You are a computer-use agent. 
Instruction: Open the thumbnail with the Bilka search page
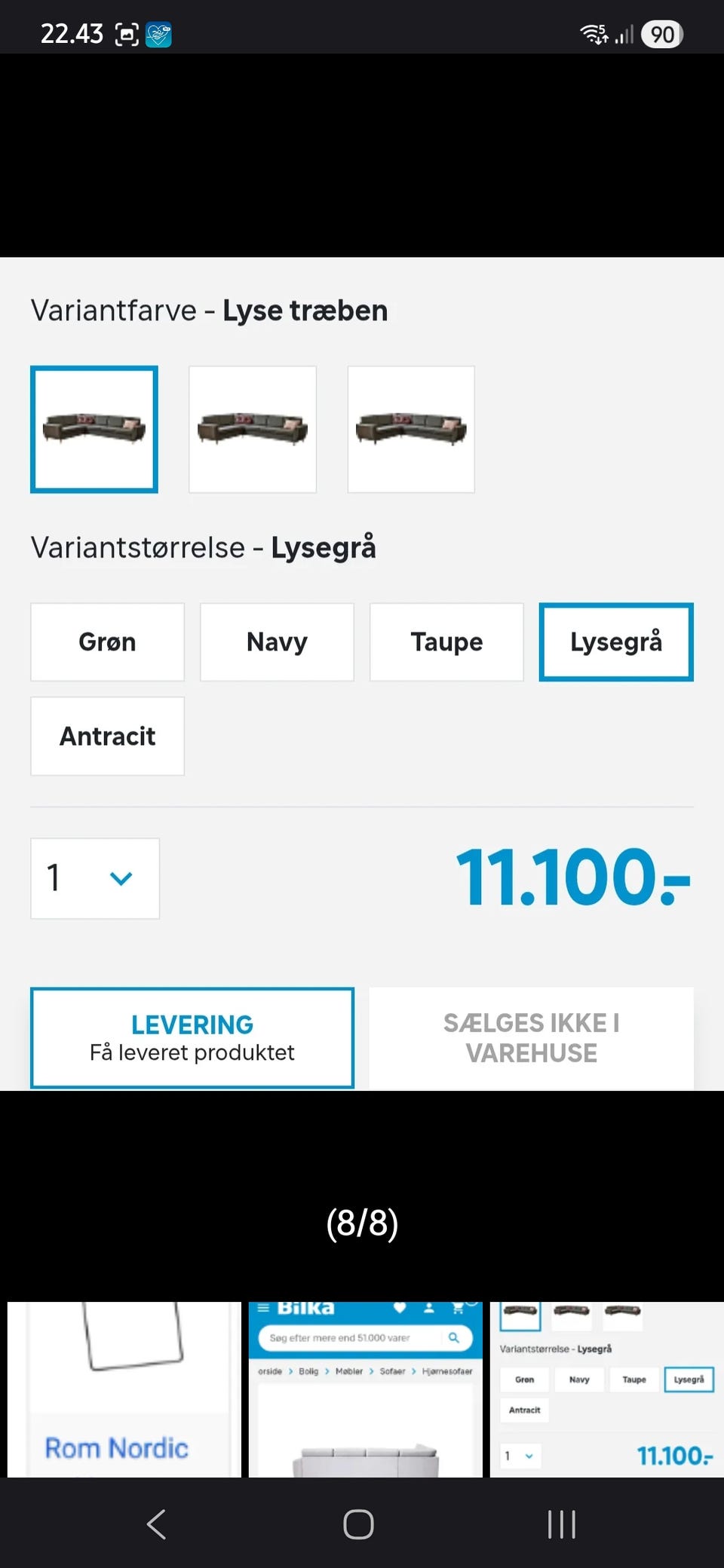pos(365,1389)
